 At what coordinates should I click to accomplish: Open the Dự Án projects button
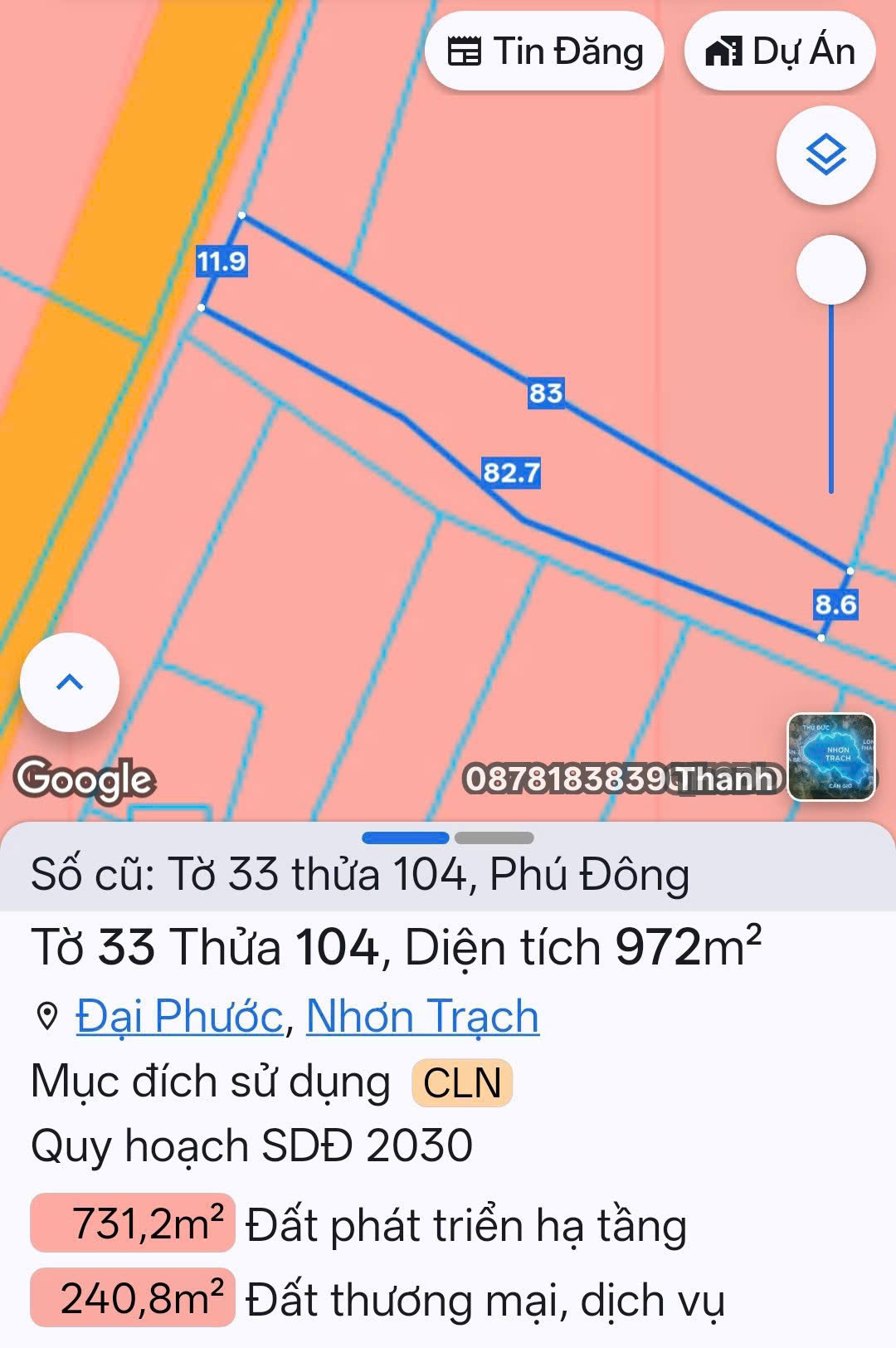click(x=780, y=51)
